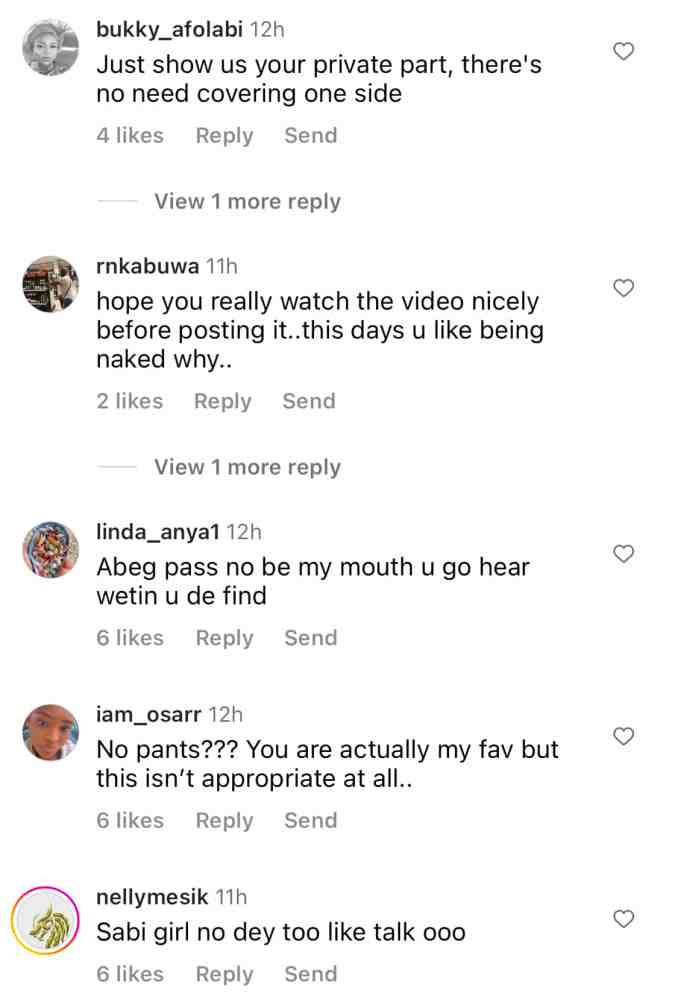Like bukky_afolabi's comment
The image size is (678, 1008).
[624, 51]
